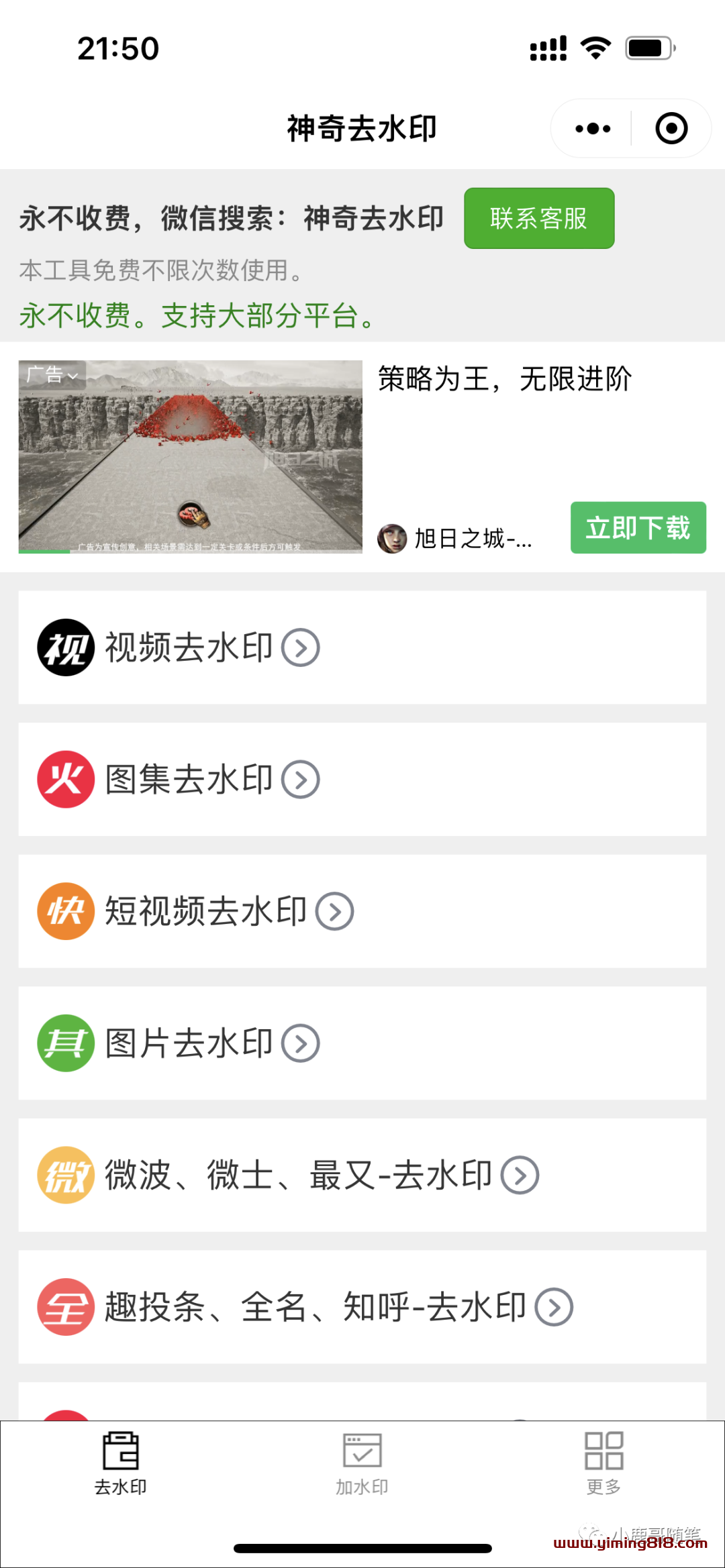The width and height of the screenshot is (725, 1568).
Task: Switch to the 加水印 tab
Action: point(362,1463)
